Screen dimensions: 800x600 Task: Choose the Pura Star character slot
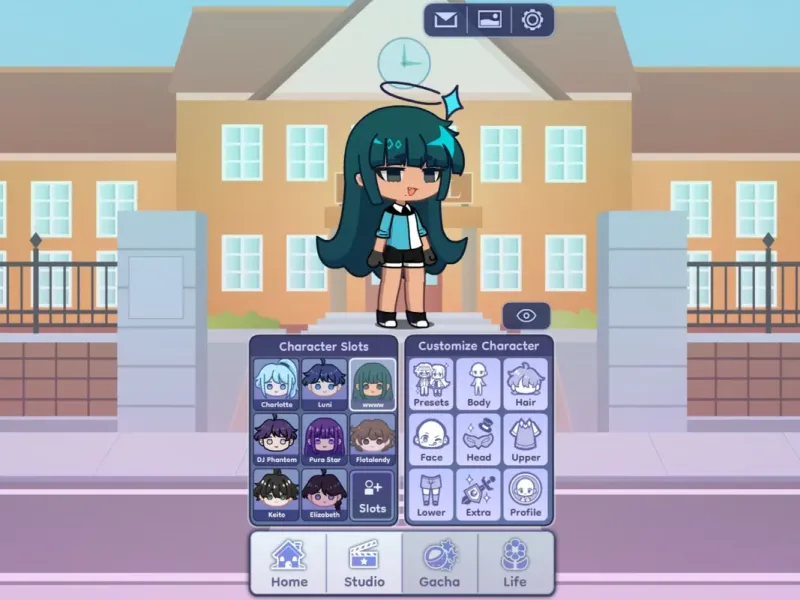324,439
